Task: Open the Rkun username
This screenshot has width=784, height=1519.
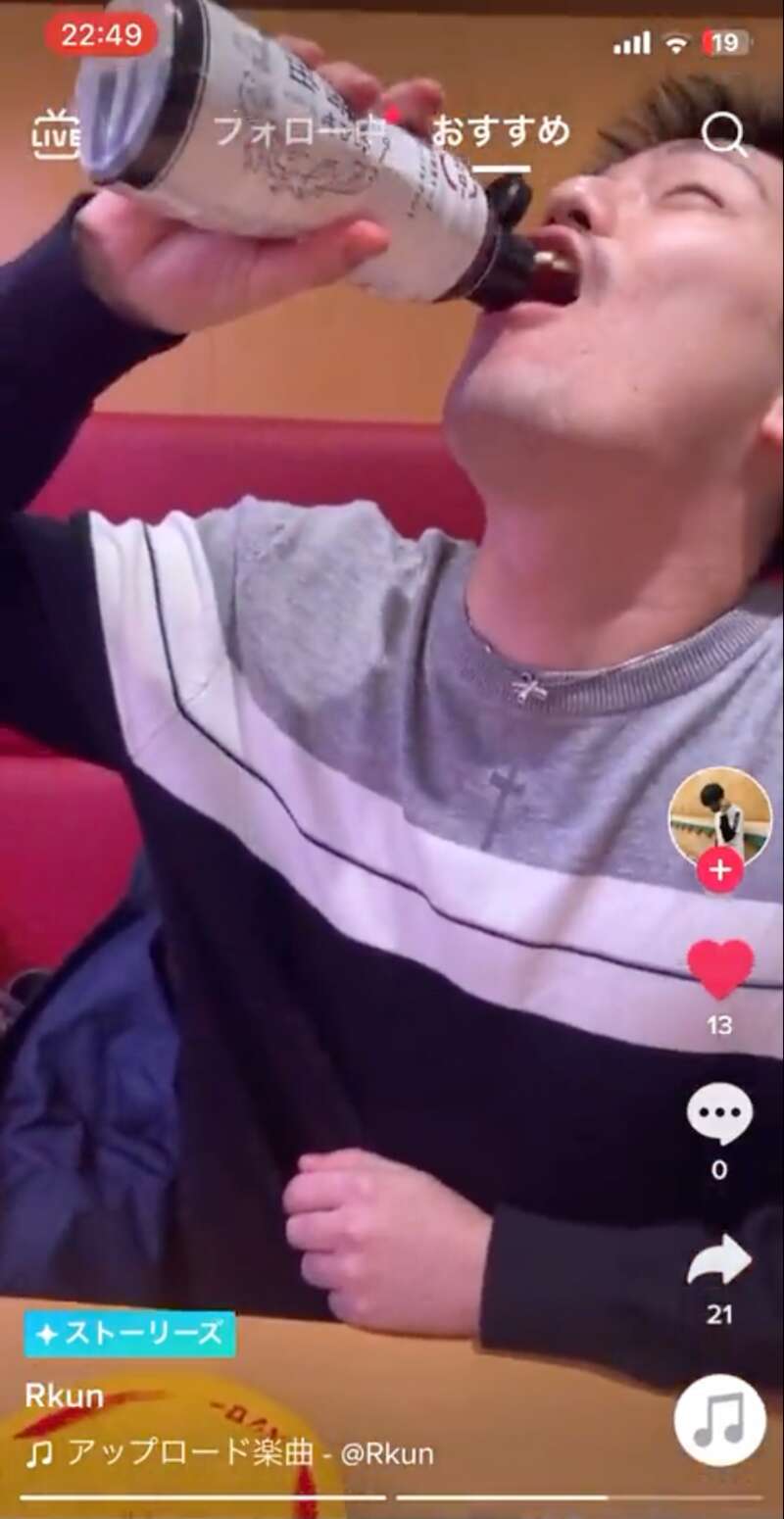Action: (65, 1396)
